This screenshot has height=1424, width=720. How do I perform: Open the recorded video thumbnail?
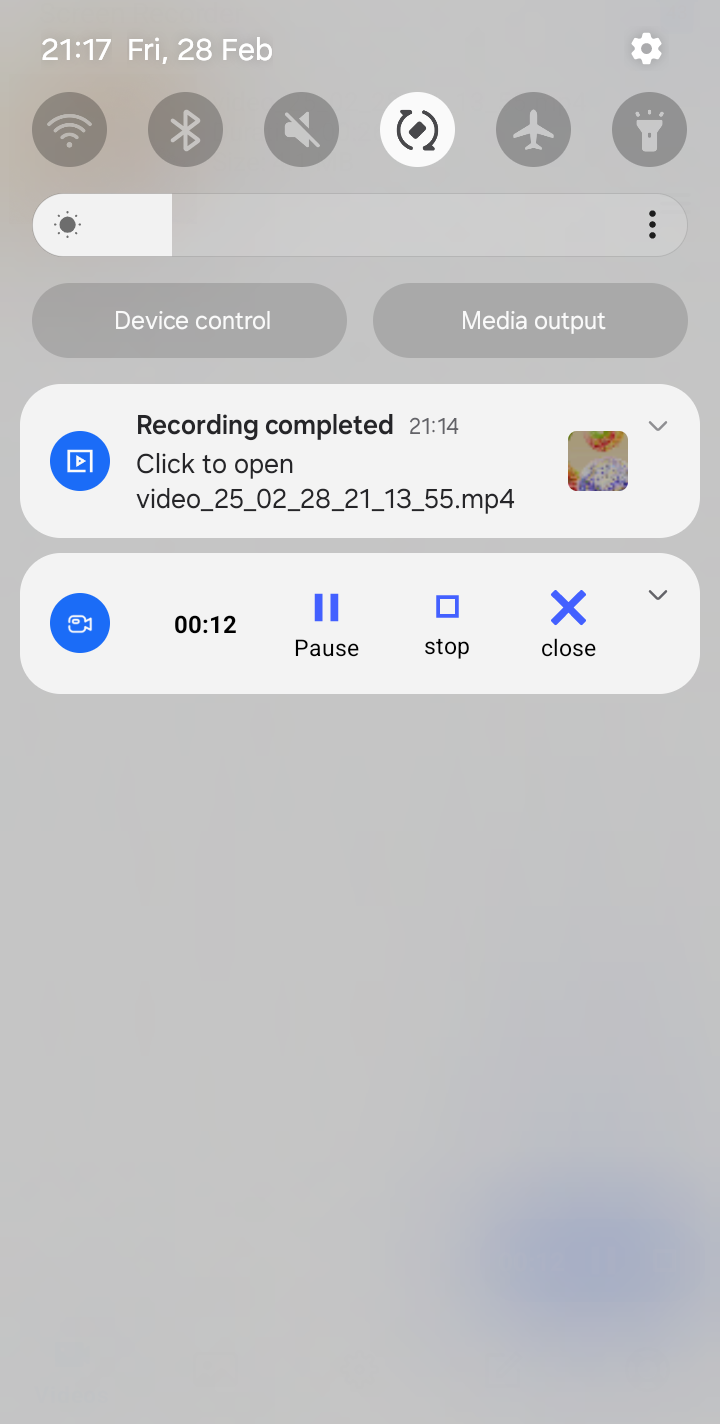(x=598, y=461)
